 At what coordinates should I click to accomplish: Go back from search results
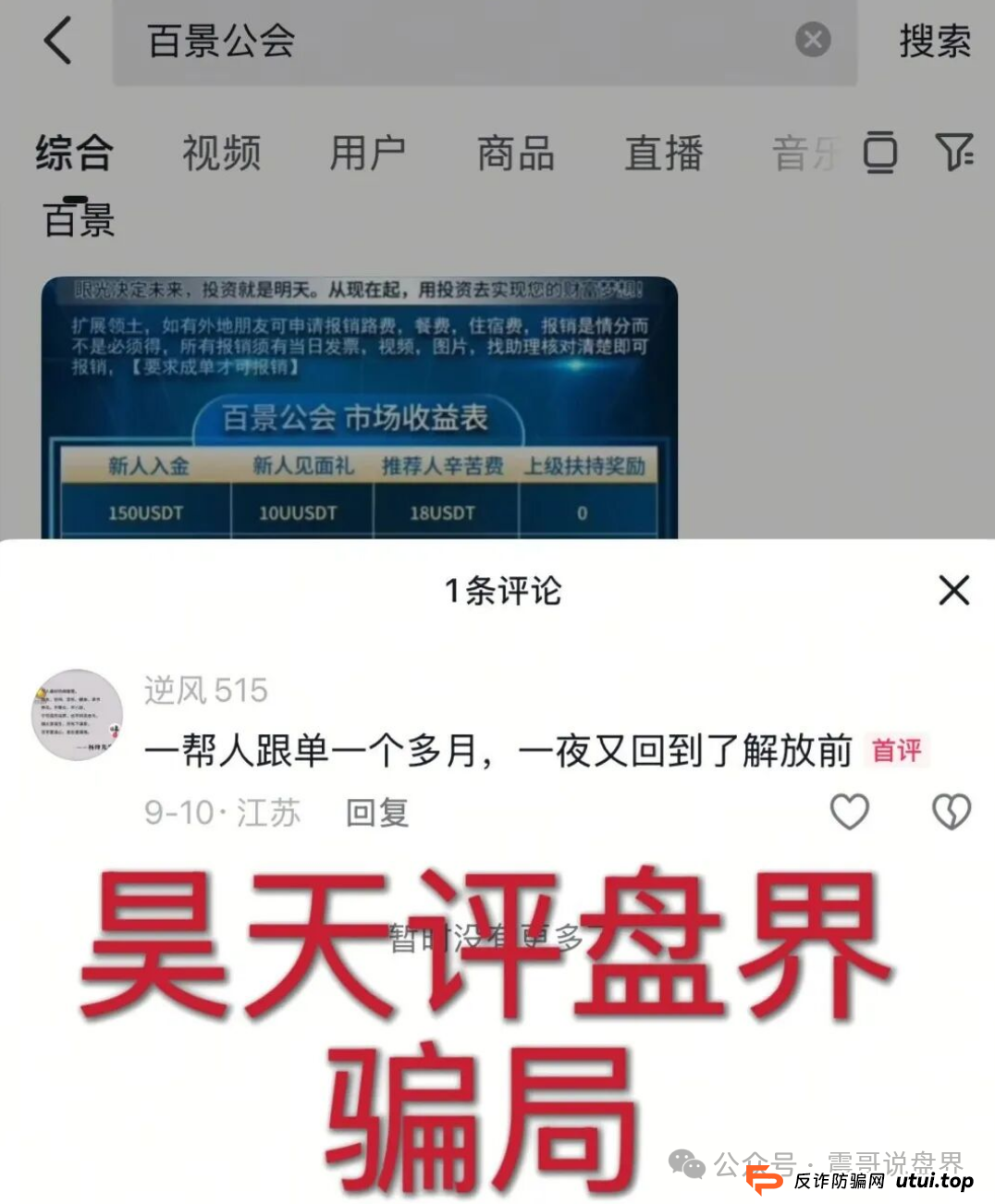tap(57, 42)
